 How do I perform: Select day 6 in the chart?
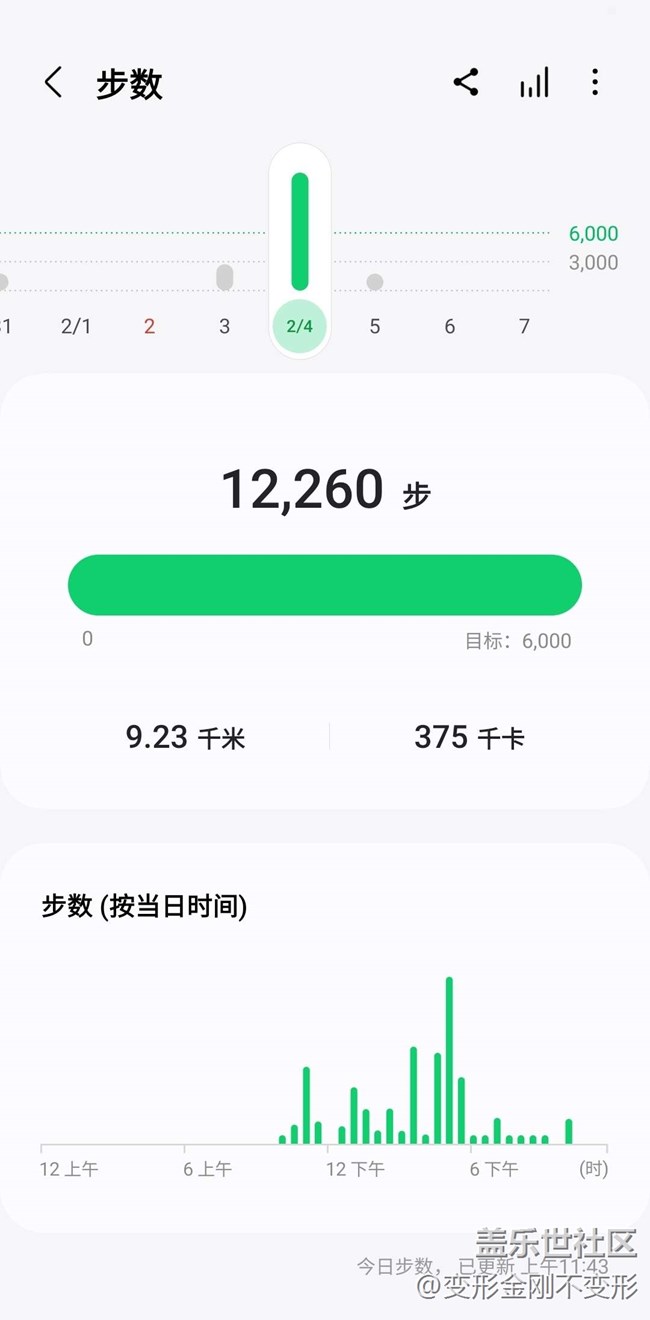click(450, 326)
